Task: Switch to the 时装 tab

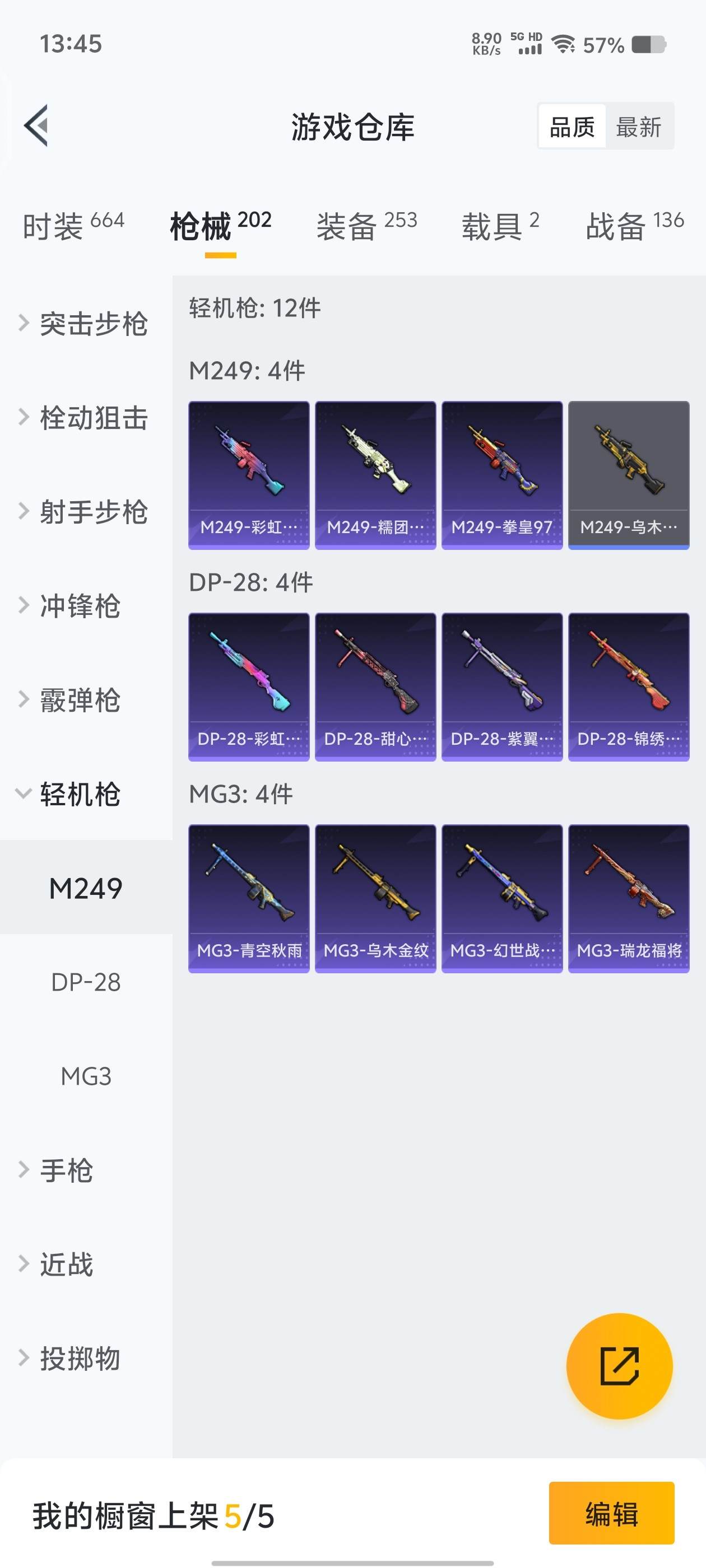Action: pyautogui.click(x=73, y=226)
